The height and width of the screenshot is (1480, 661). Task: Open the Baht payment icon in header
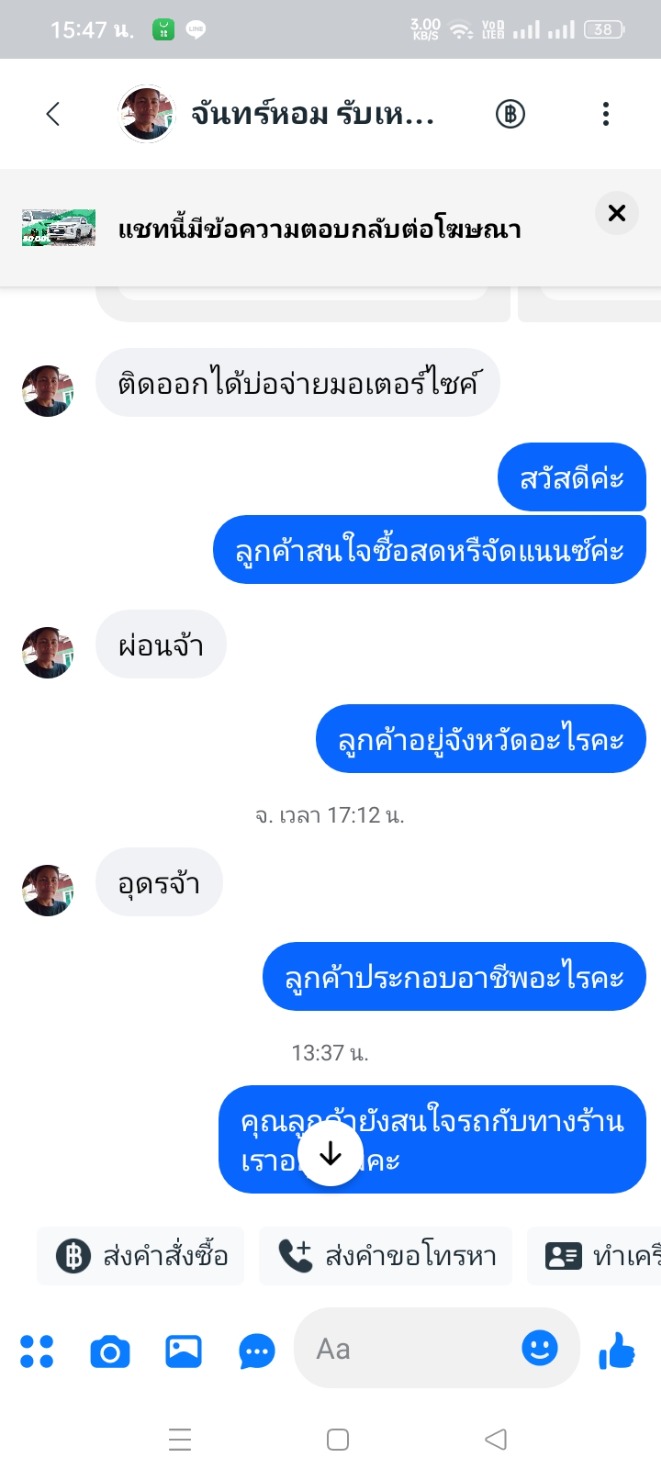click(x=510, y=114)
